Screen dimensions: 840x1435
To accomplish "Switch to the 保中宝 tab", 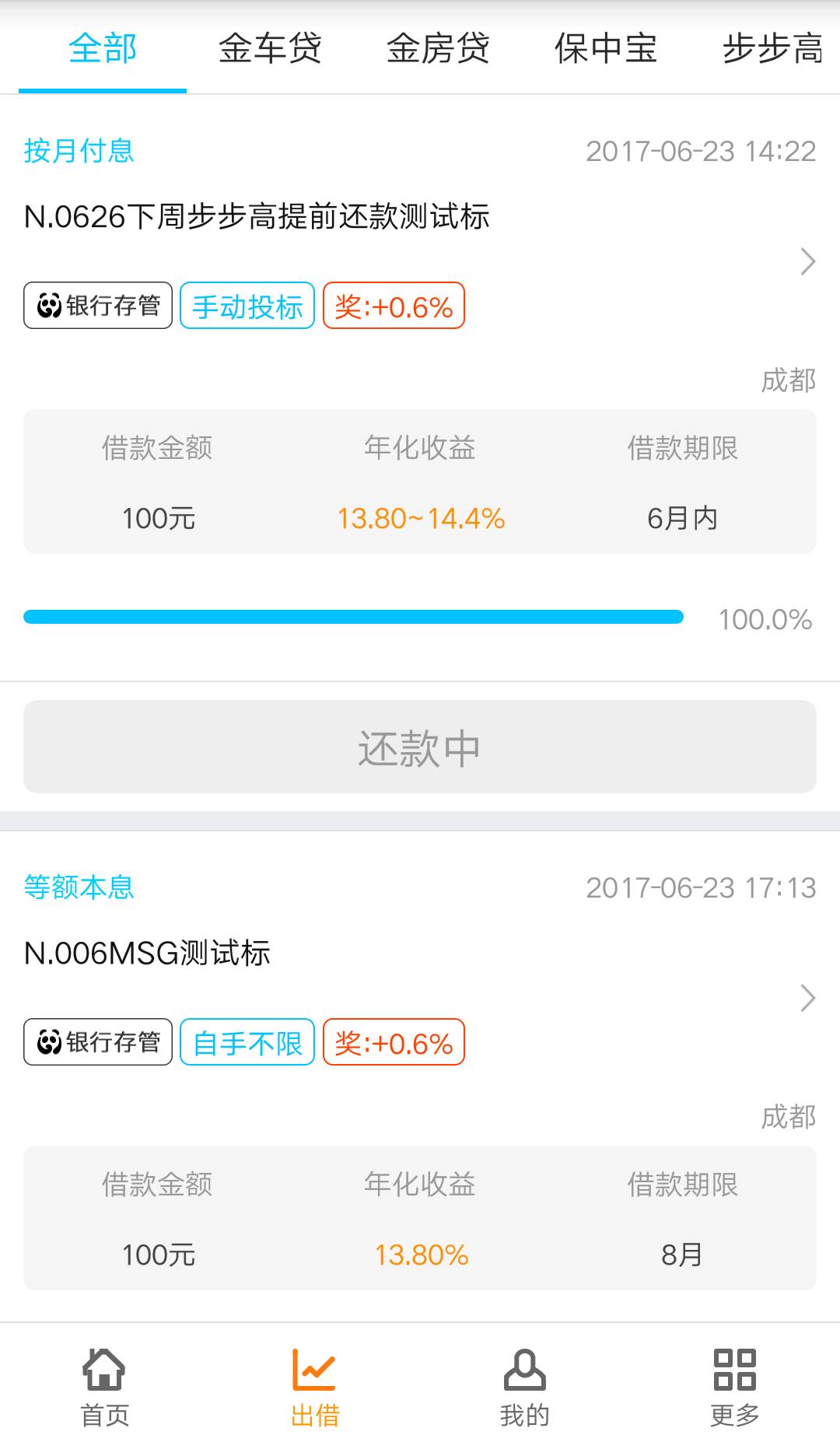I will [606, 48].
